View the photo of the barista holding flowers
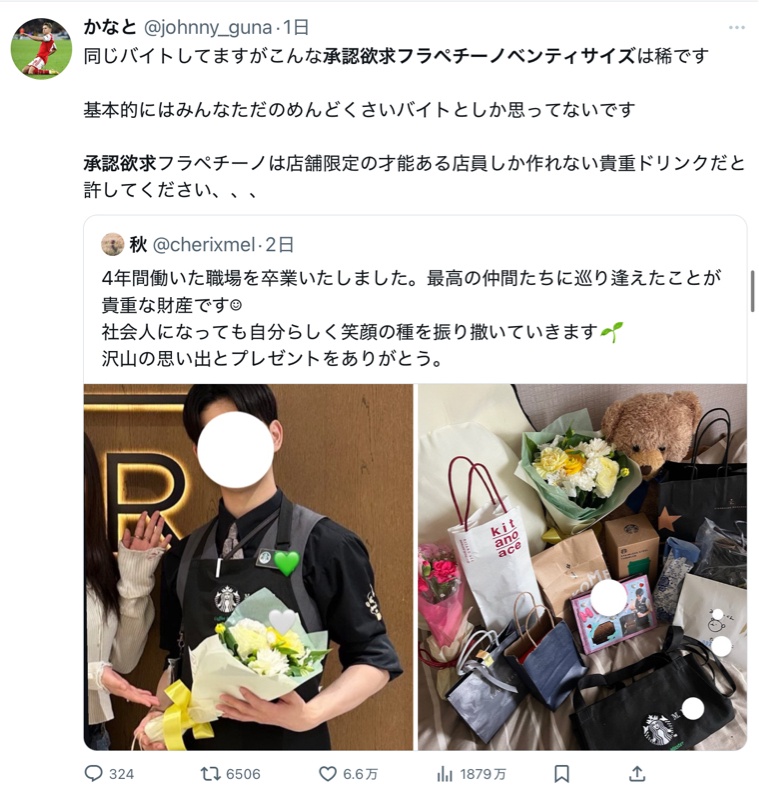This screenshot has width=759, height=800. (x=248, y=566)
